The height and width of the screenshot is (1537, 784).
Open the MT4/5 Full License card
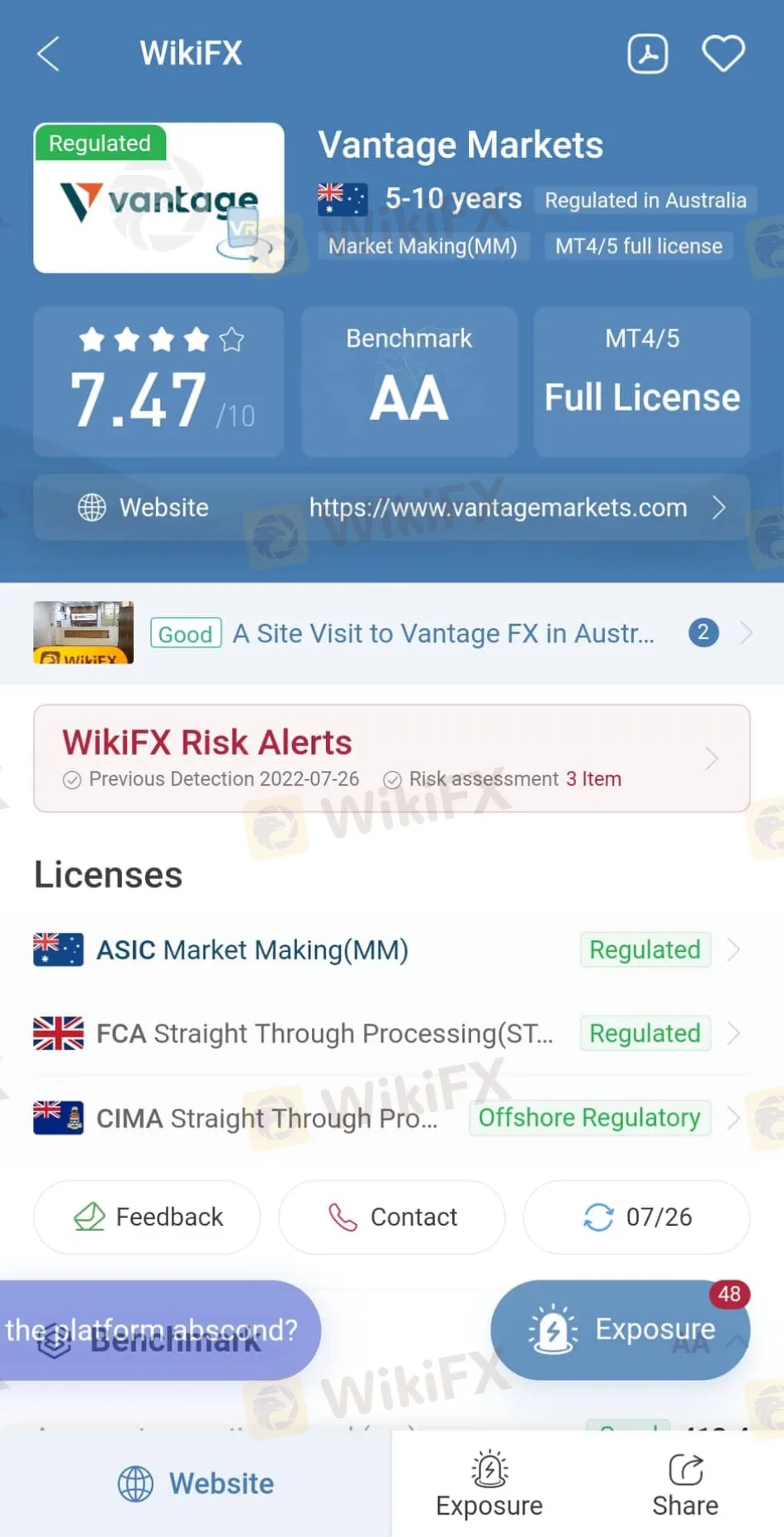click(642, 382)
